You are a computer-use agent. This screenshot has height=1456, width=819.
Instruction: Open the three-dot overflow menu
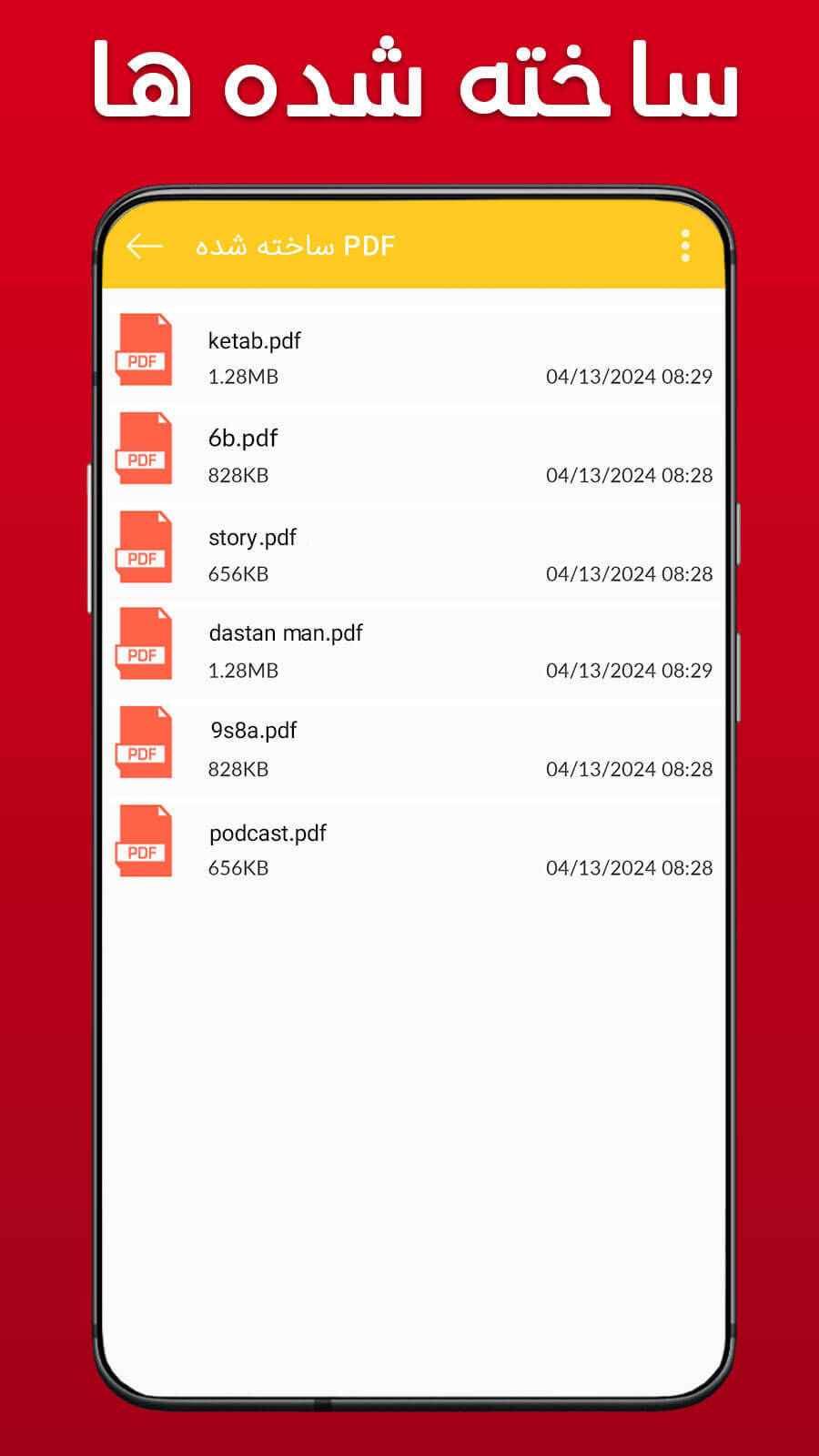pyautogui.click(x=685, y=246)
